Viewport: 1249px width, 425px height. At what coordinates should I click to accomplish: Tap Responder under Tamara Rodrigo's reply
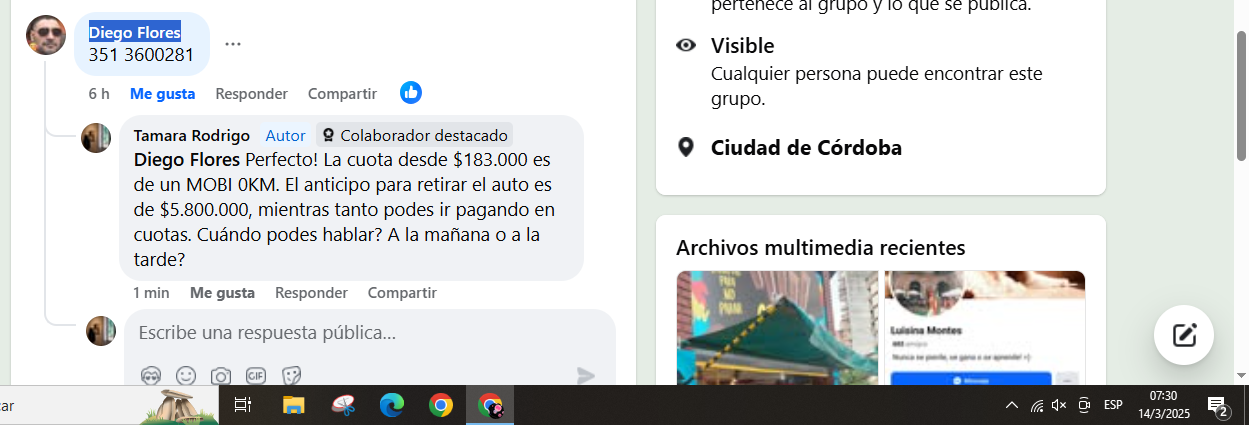coord(311,293)
